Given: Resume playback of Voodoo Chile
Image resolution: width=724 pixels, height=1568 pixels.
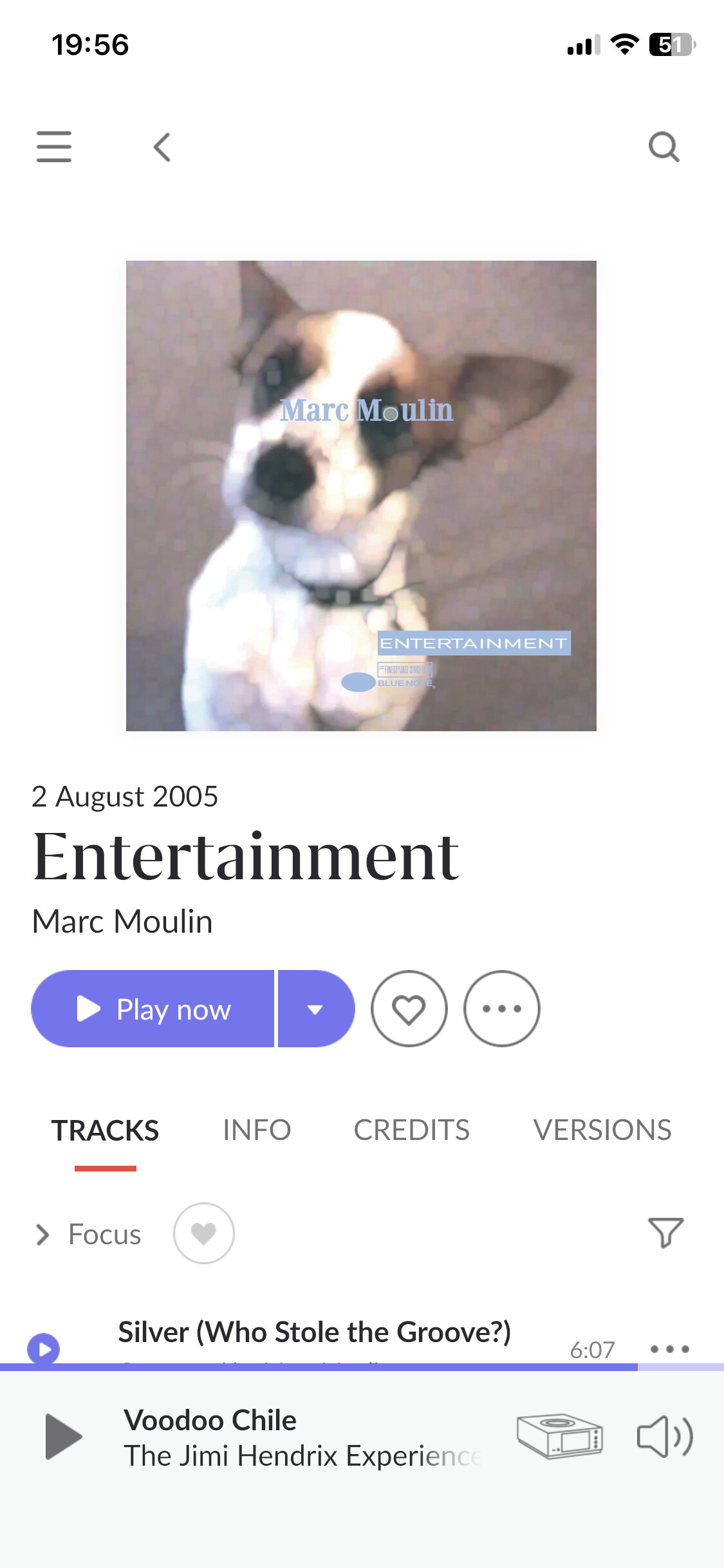Looking at the screenshot, I should click(x=63, y=1437).
